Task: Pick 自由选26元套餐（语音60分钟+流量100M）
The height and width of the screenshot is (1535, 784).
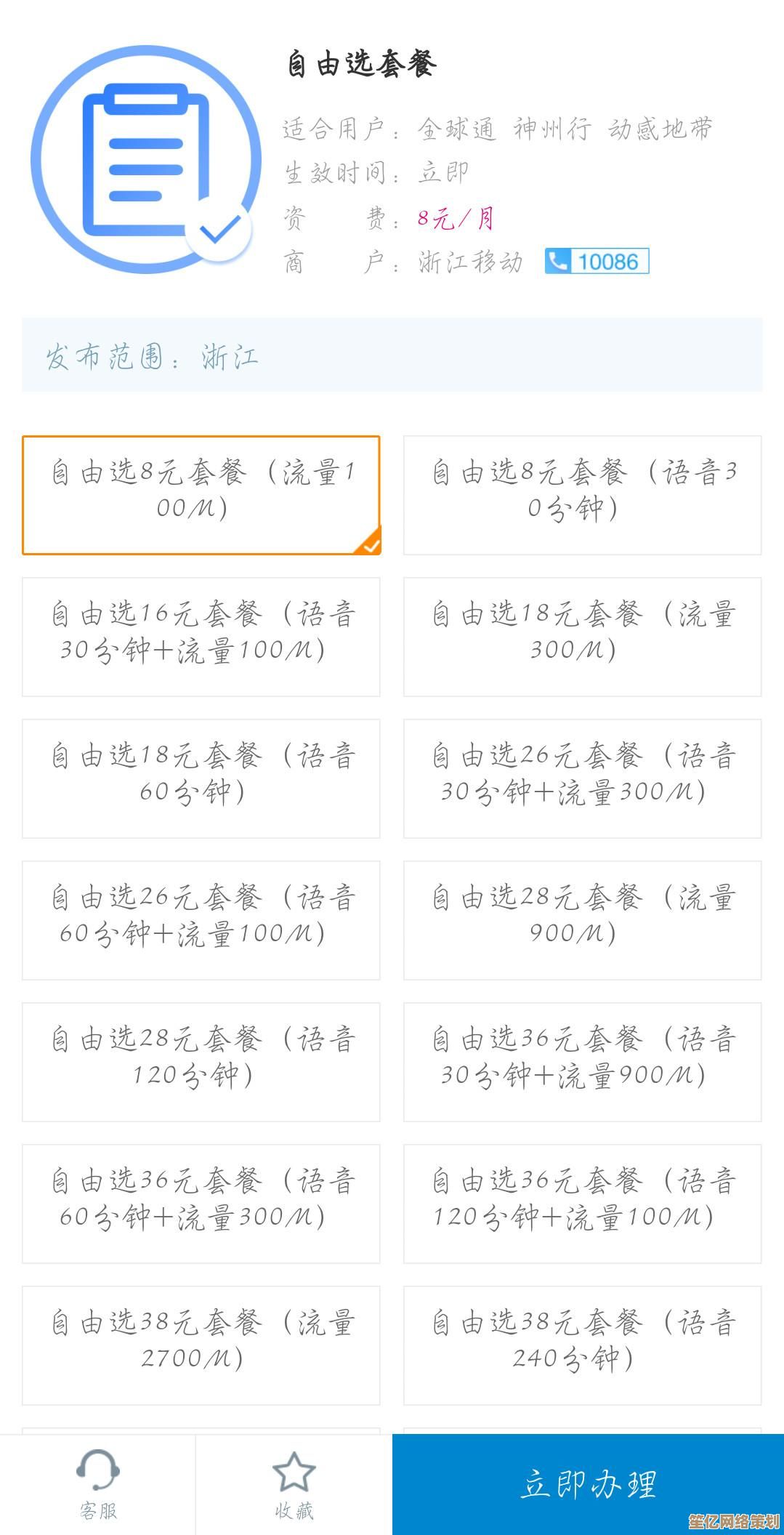Action: coord(201,920)
